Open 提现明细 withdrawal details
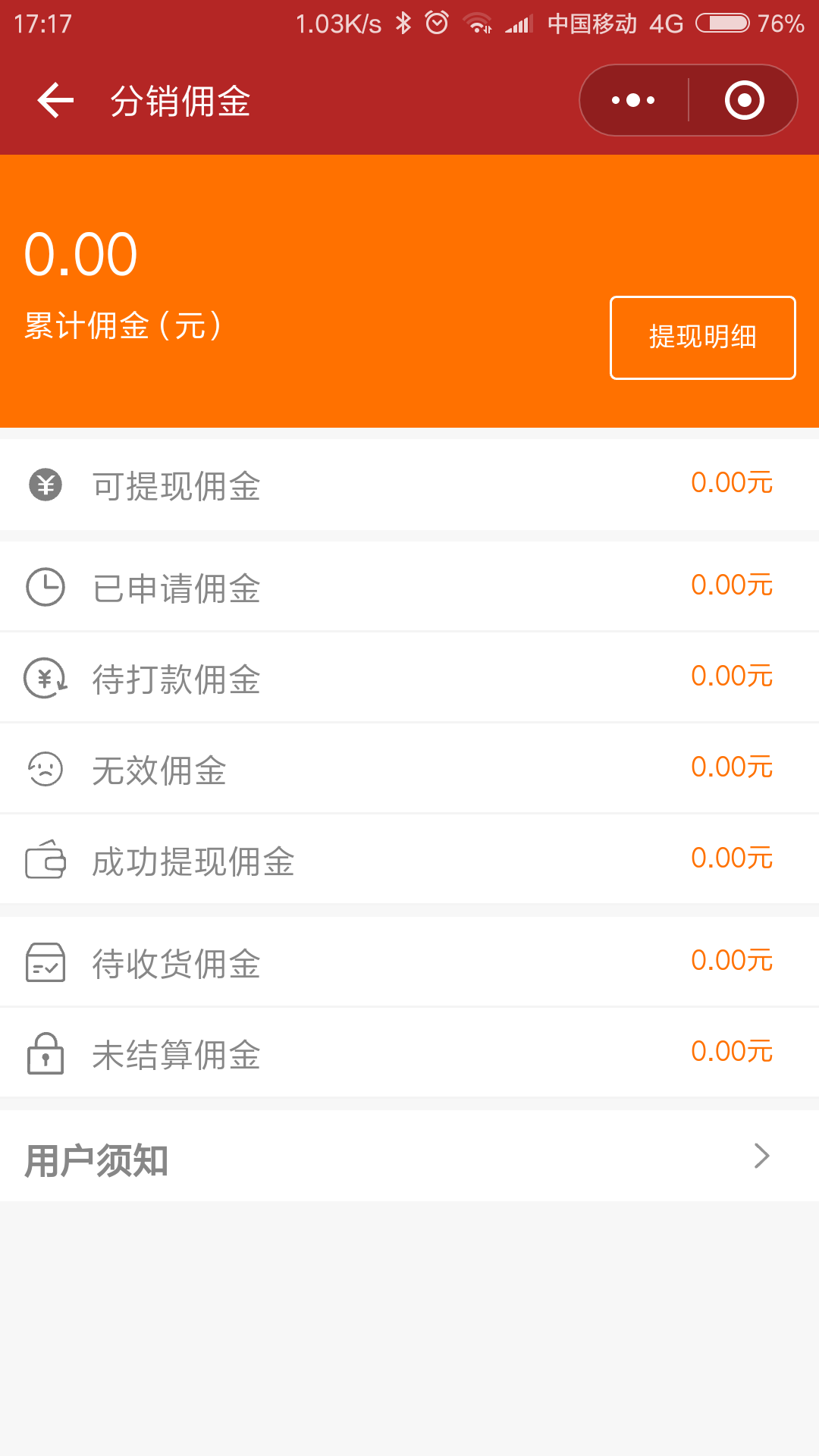The width and height of the screenshot is (819, 1456). click(x=702, y=337)
